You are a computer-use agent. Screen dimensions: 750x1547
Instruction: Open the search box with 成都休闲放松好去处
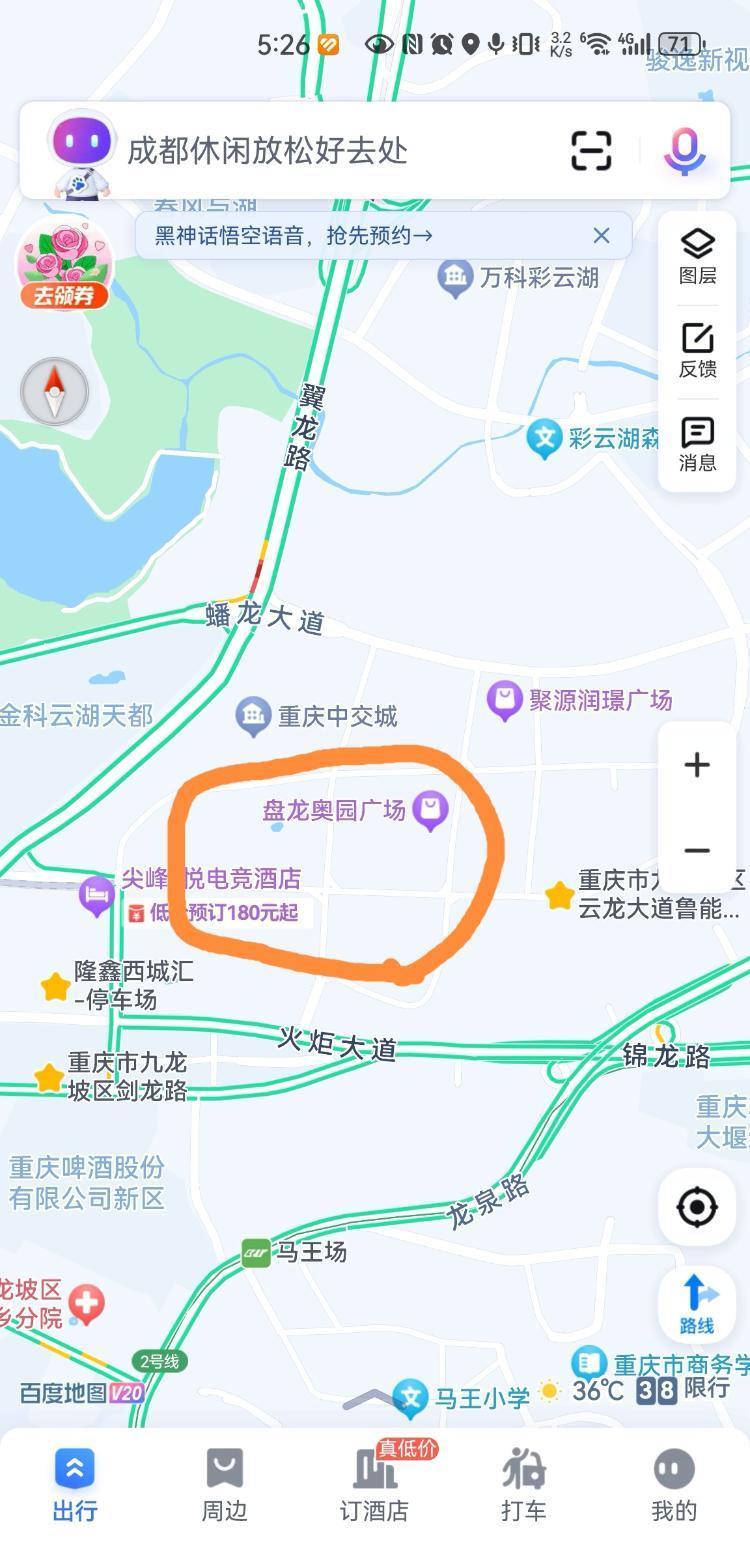(x=340, y=151)
